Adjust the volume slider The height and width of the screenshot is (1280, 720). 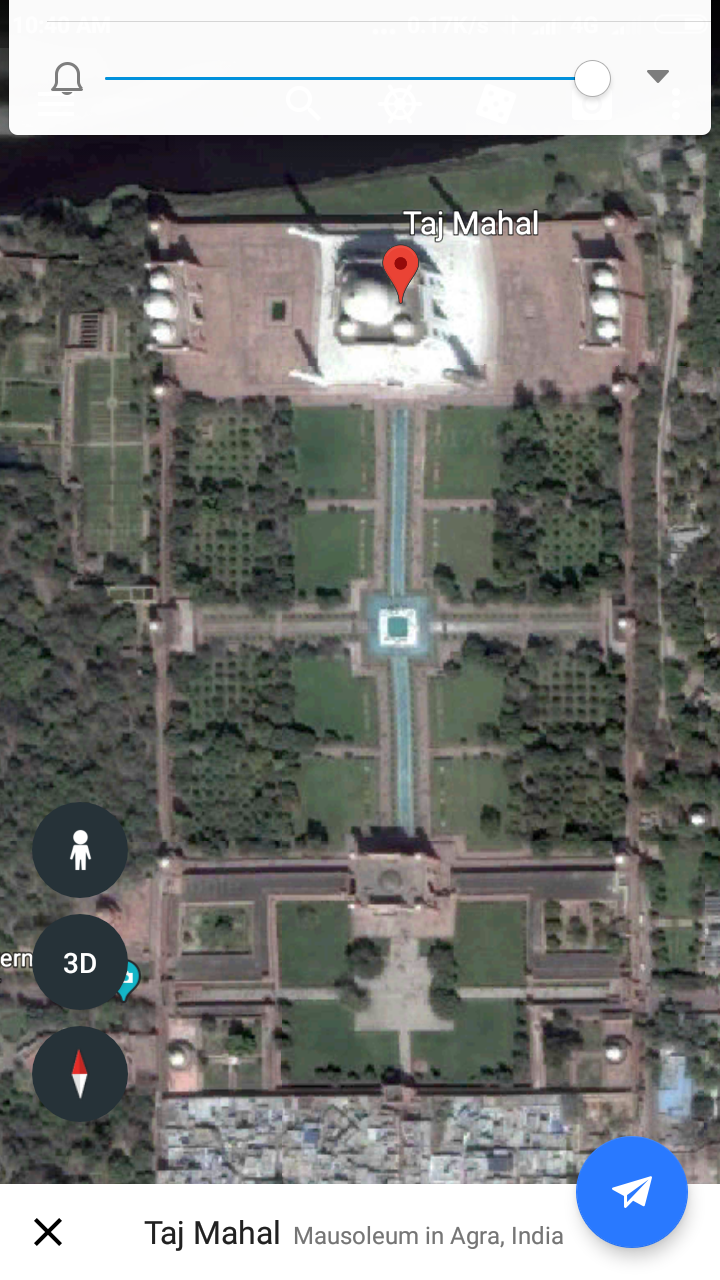click(592, 78)
